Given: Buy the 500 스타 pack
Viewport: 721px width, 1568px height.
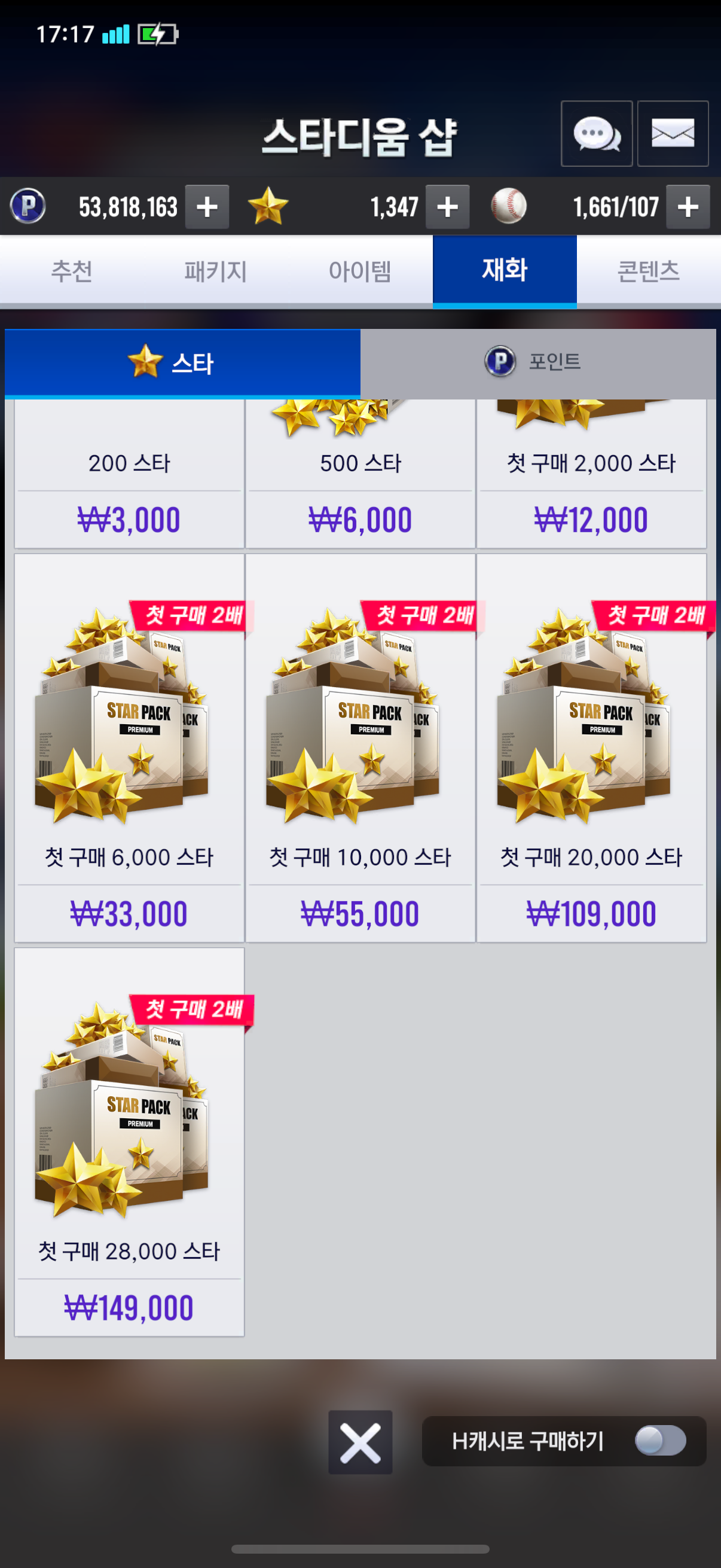Looking at the screenshot, I should tap(360, 475).
